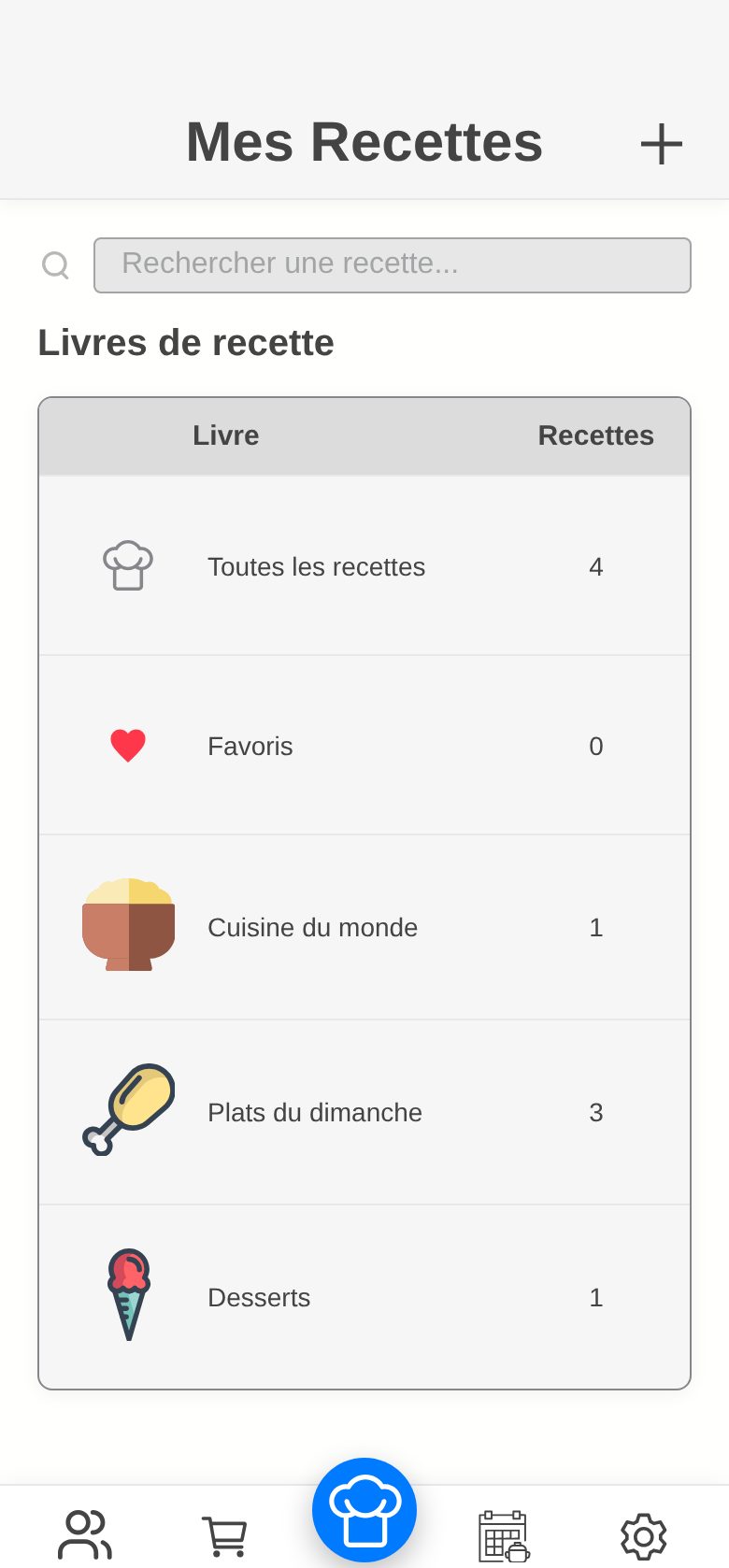Tap the Rechercher une recette search field
Screen dimensions: 729x1568
click(393, 265)
